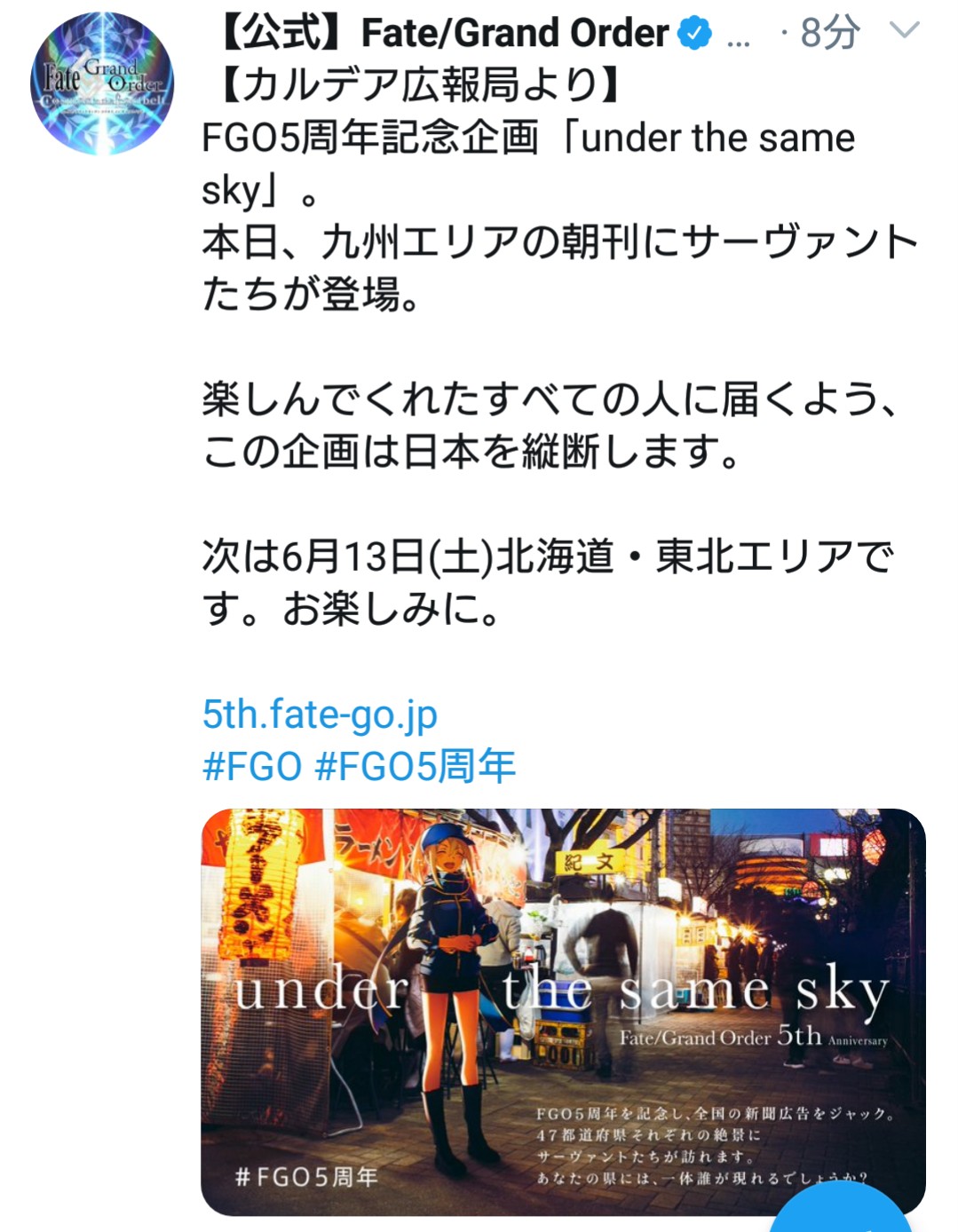
Task: Open the 5th.fate-go.jp link
Action: pos(320,715)
